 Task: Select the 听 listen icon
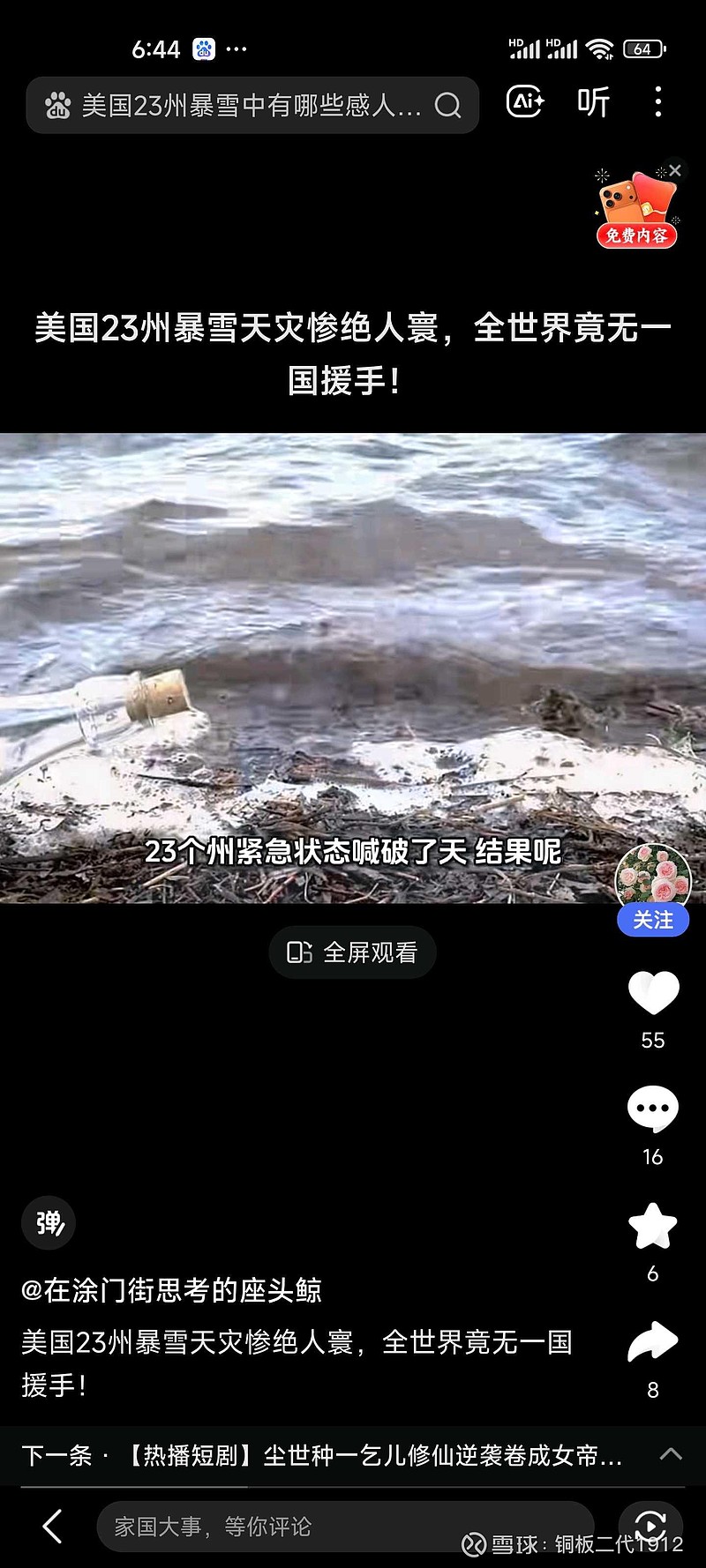tap(593, 103)
